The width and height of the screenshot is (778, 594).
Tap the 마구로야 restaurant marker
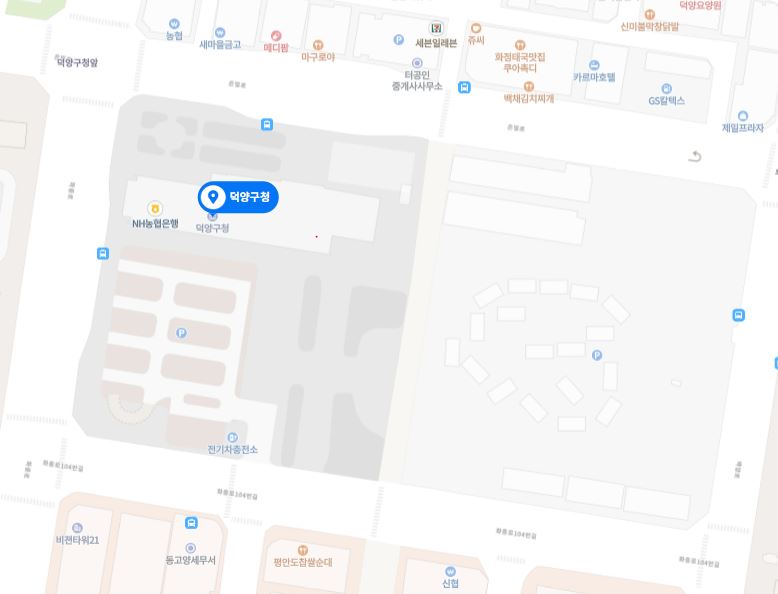(318, 45)
